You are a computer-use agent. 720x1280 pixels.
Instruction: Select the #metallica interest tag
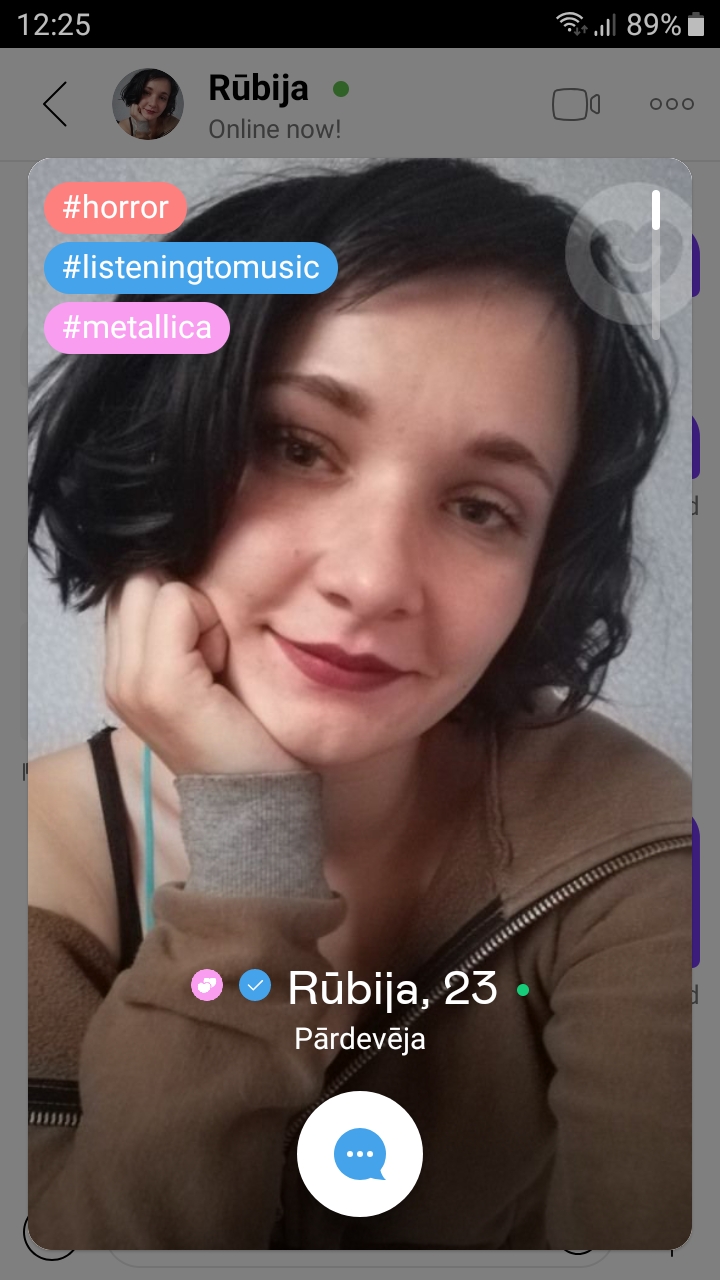pos(137,328)
